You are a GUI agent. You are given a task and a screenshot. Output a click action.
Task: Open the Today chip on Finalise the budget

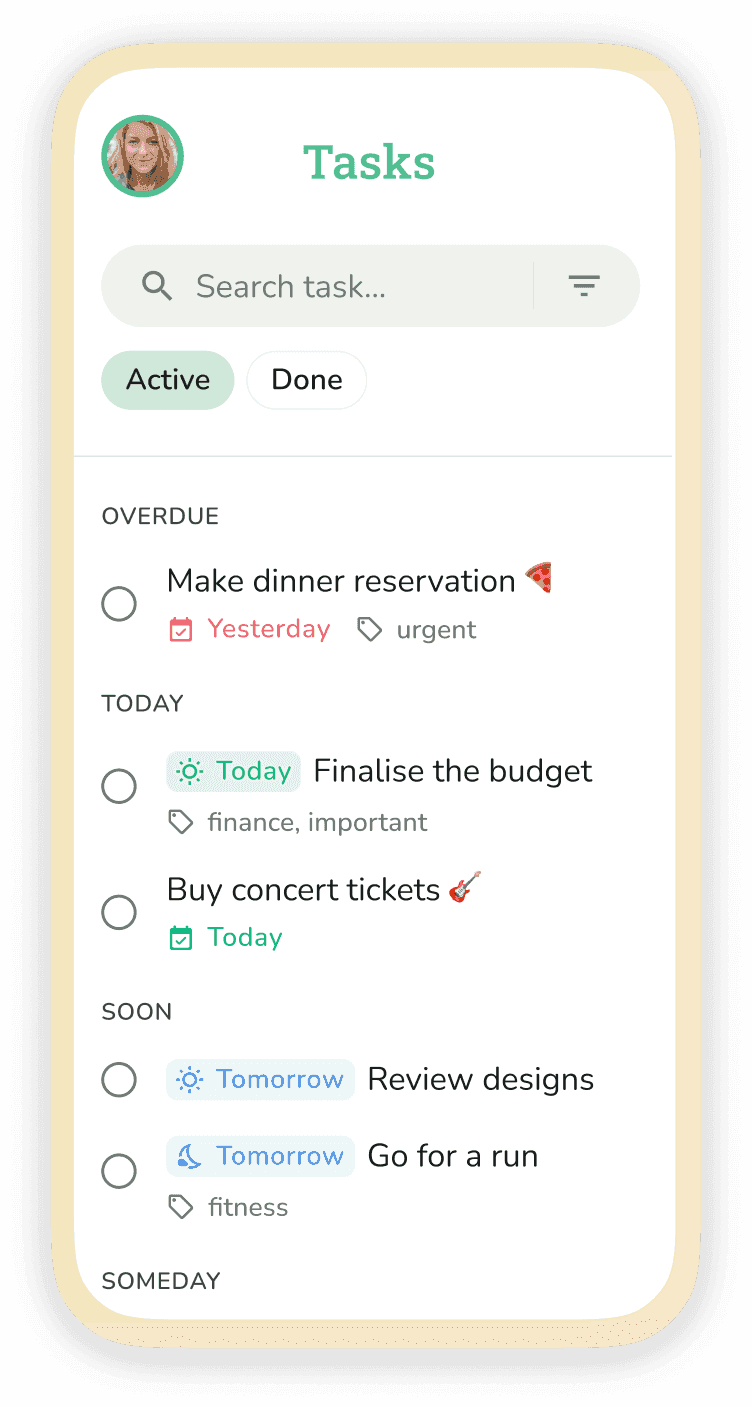click(233, 771)
